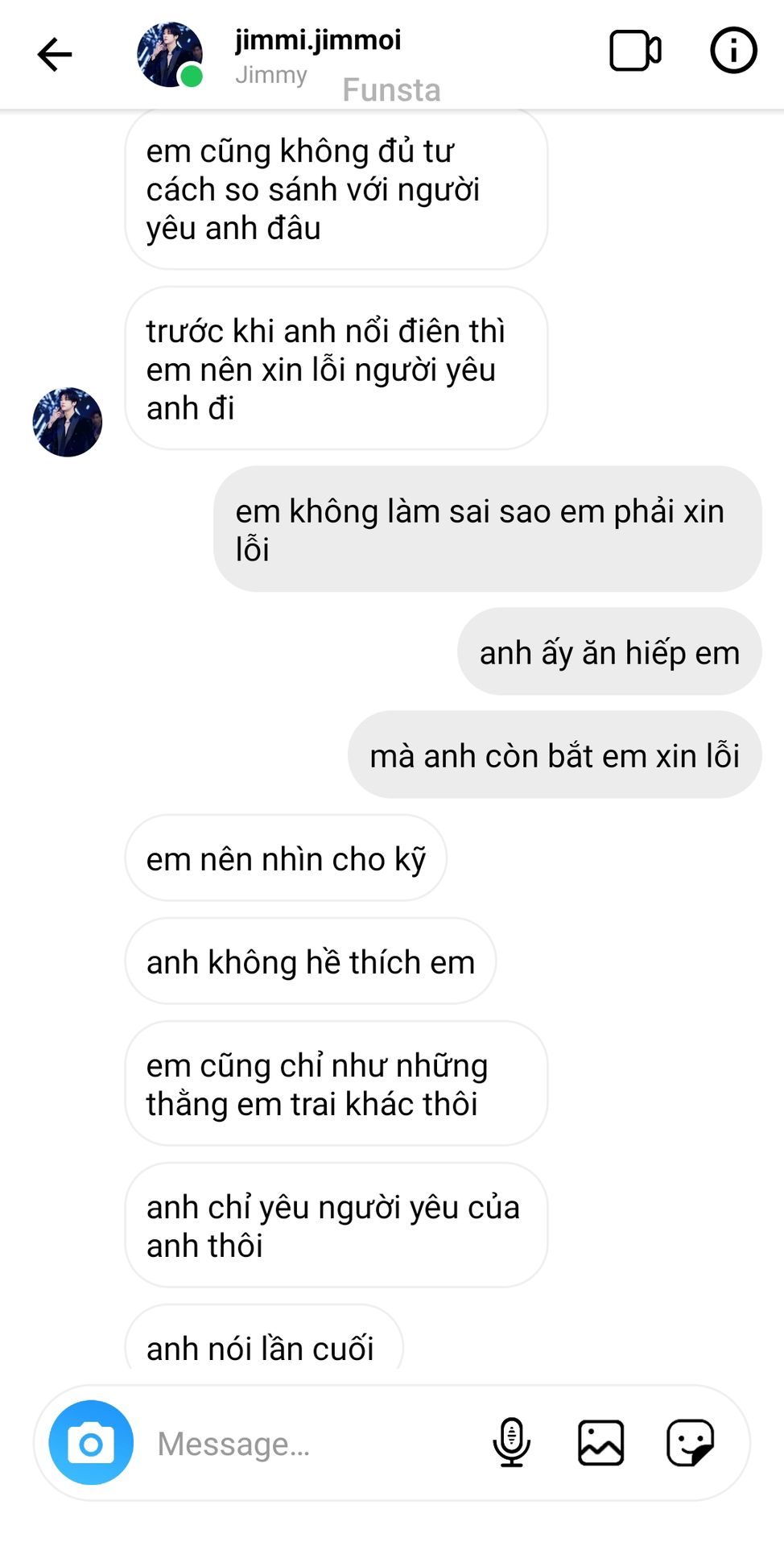Screen dimensions: 784x1546
Task: Record a voice message with the microphone
Action: pos(511,1442)
